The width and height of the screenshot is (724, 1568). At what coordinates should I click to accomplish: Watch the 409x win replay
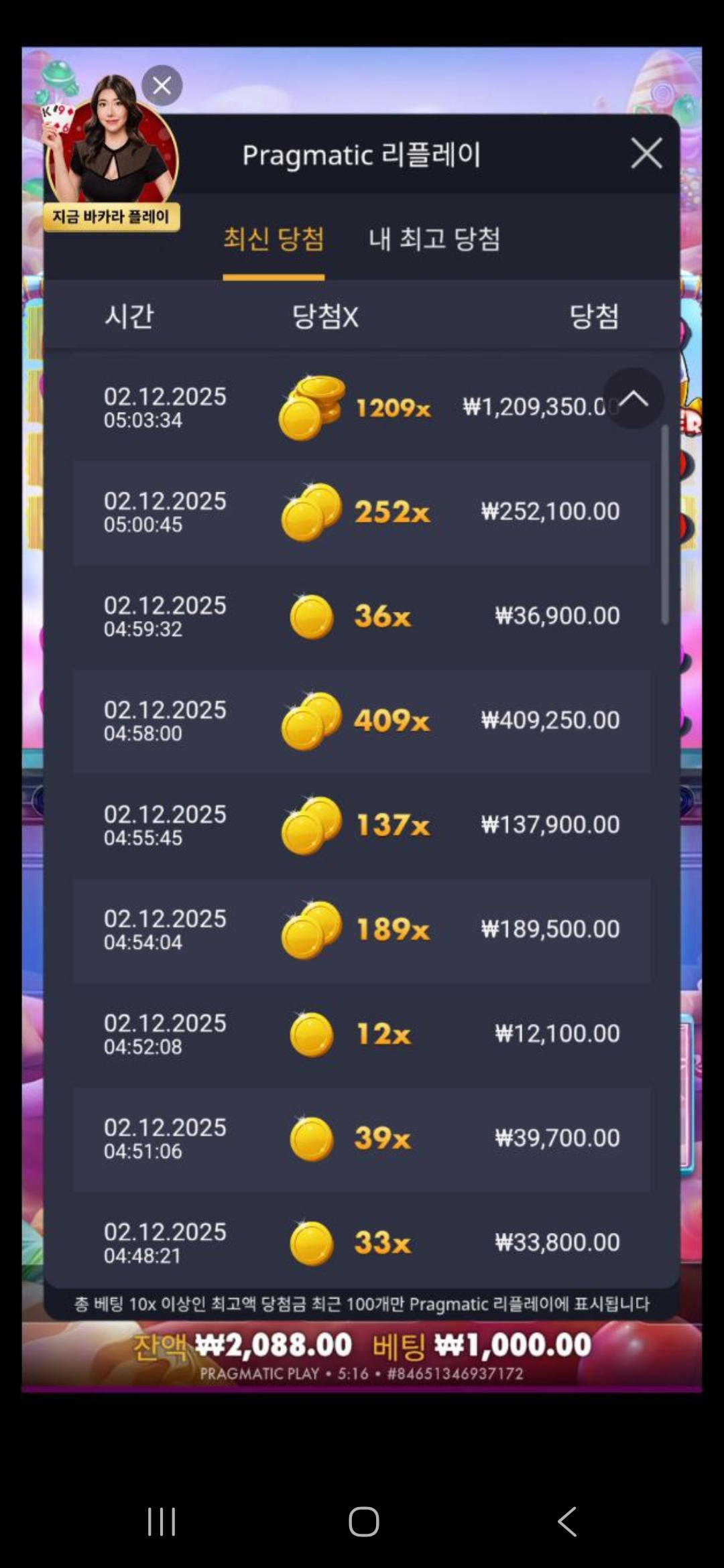coord(361,721)
